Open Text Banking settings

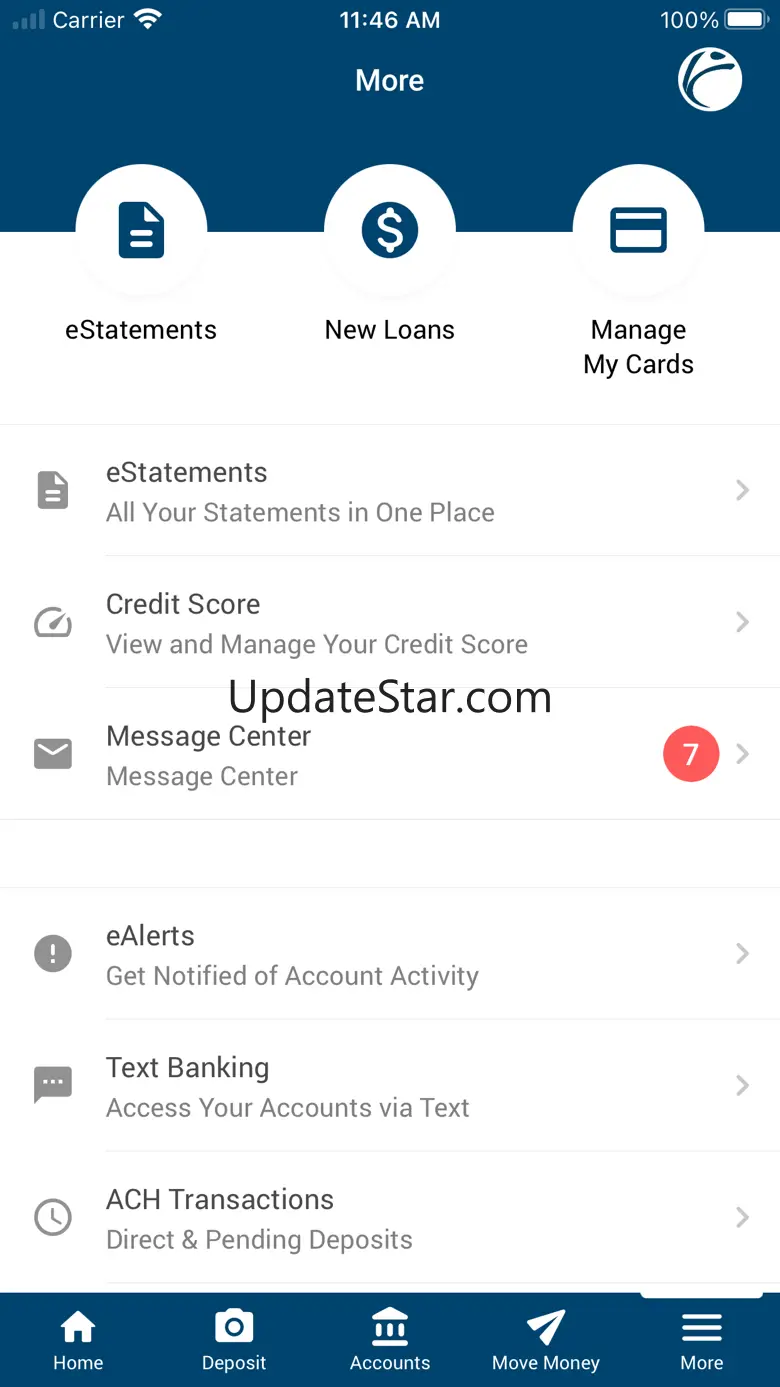(x=390, y=1086)
